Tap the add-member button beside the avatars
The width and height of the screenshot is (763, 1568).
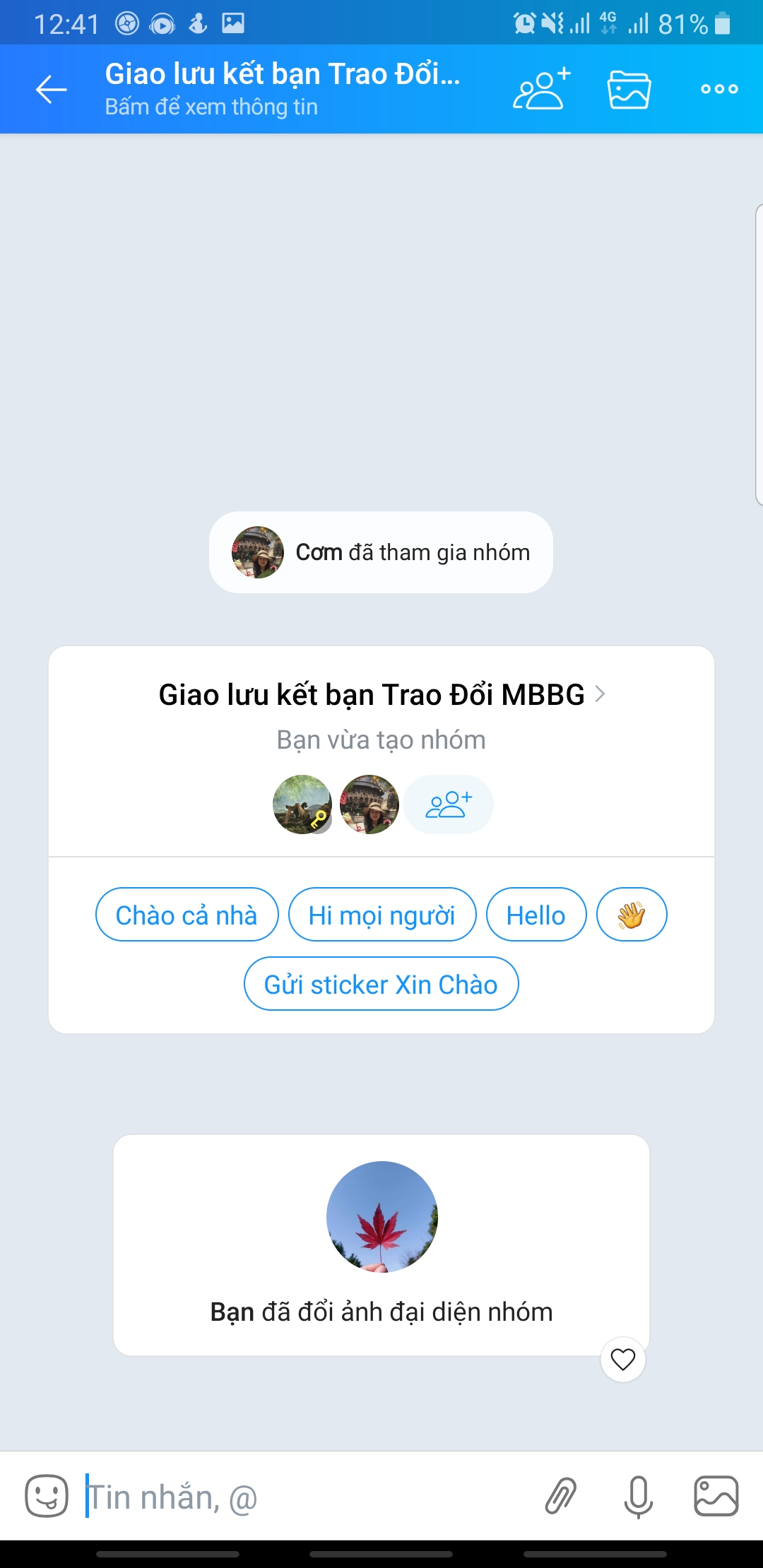click(x=449, y=804)
